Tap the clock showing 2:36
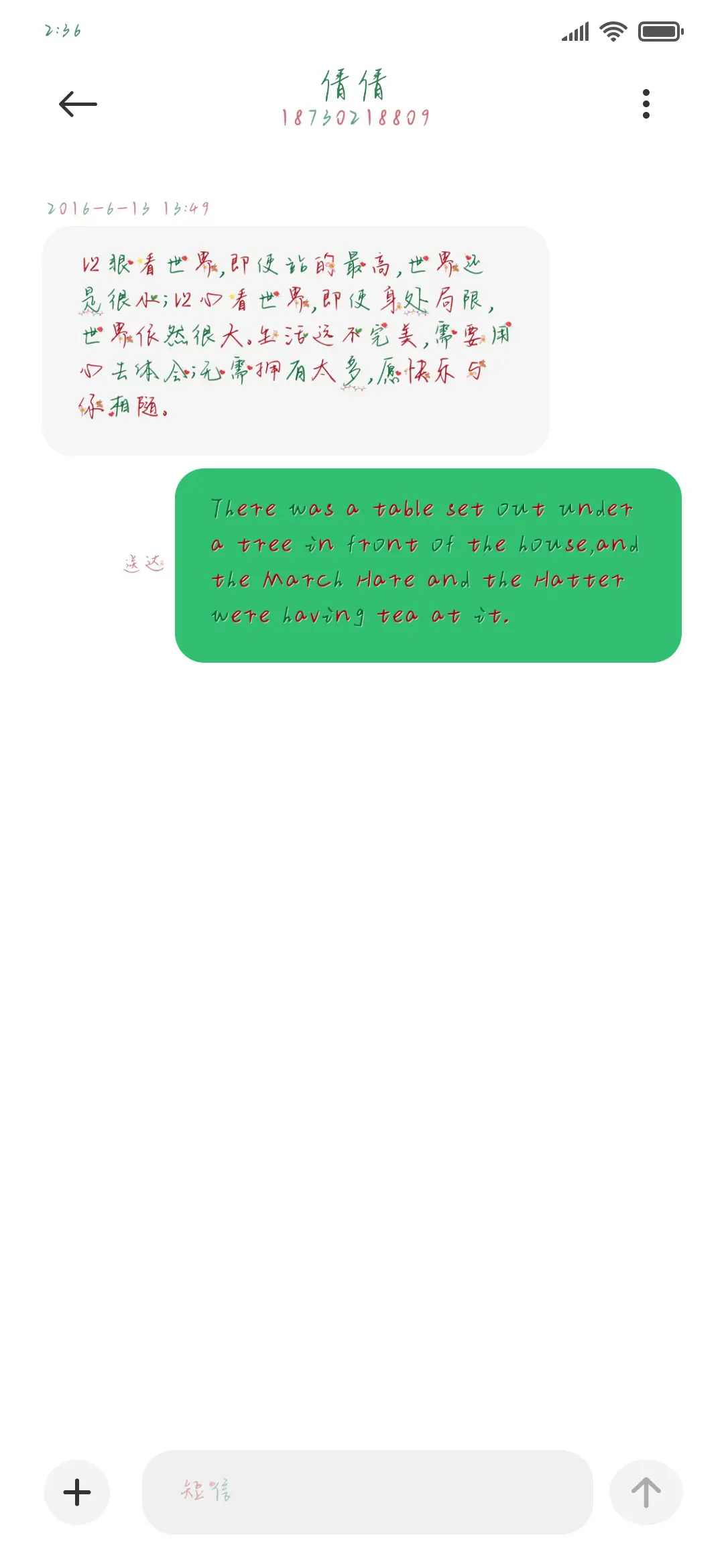724x1568 pixels. [x=62, y=29]
